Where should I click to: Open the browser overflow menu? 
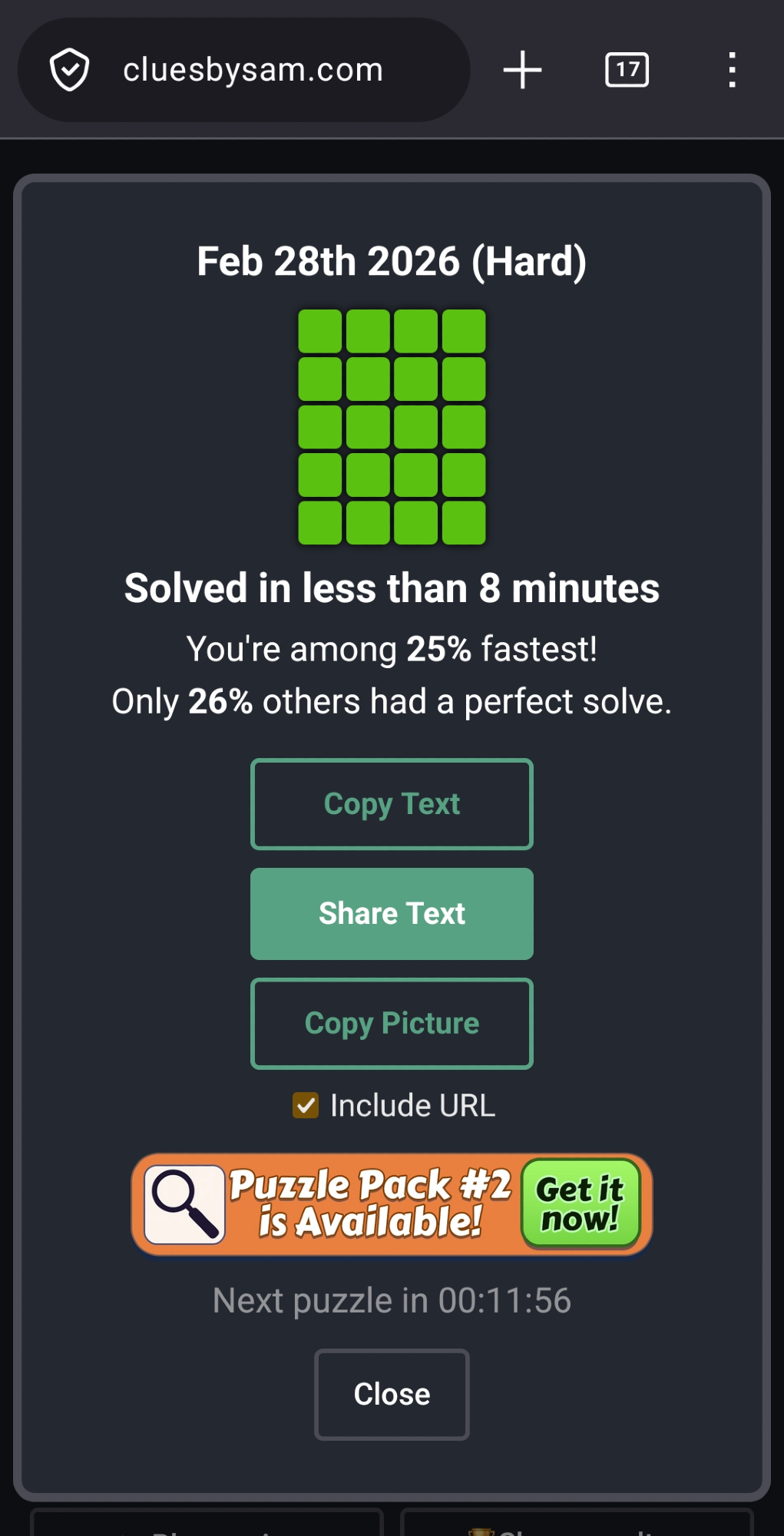[732, 71]
